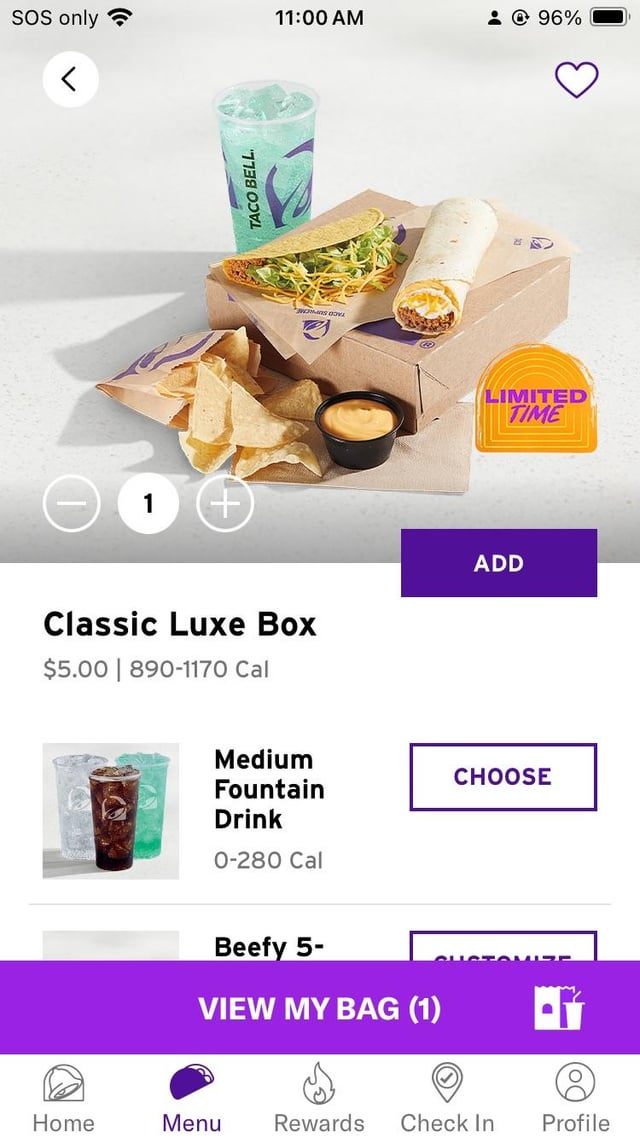Select the Menu tab
The width and height of the screenshot is (640, 1138).
click(191, 1097)
